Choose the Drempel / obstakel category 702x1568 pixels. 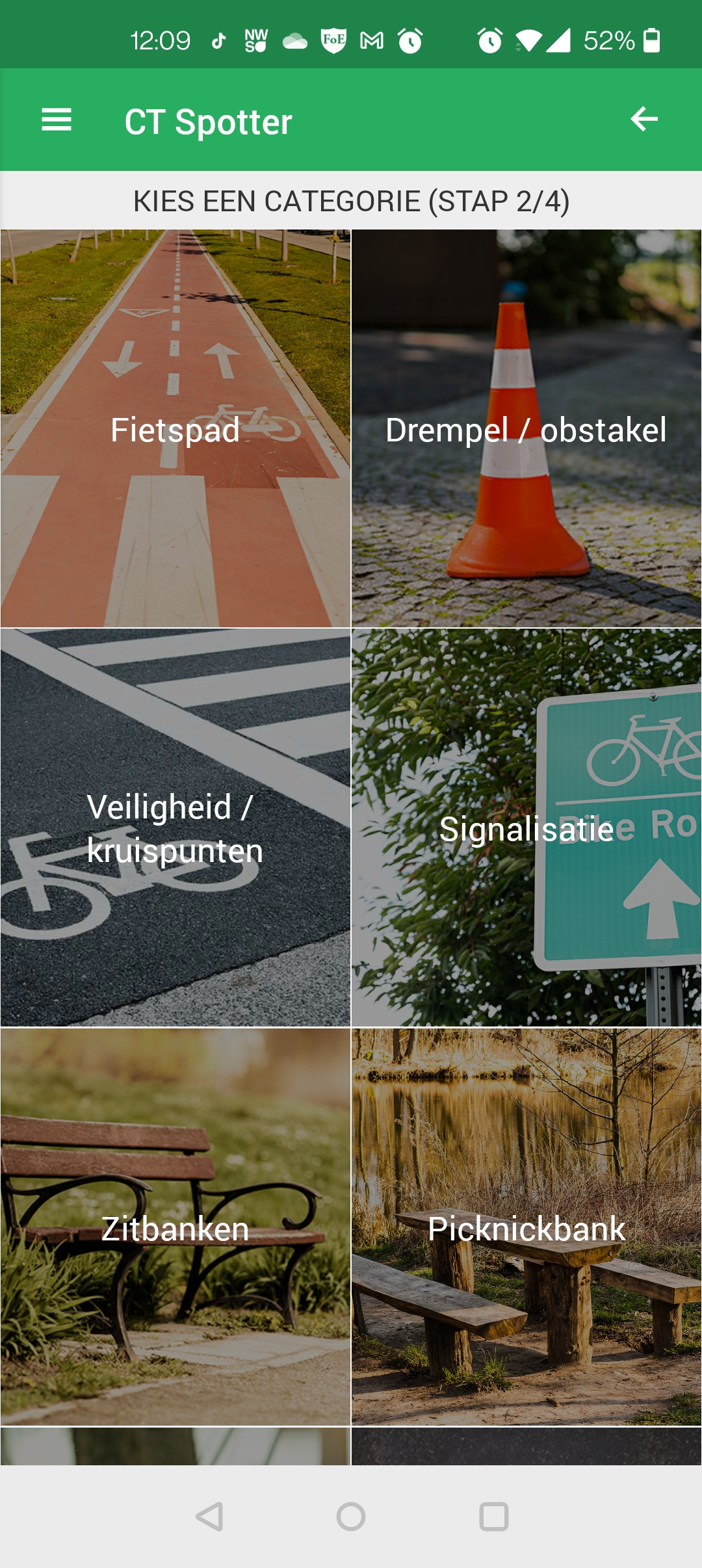click(526, 429)
